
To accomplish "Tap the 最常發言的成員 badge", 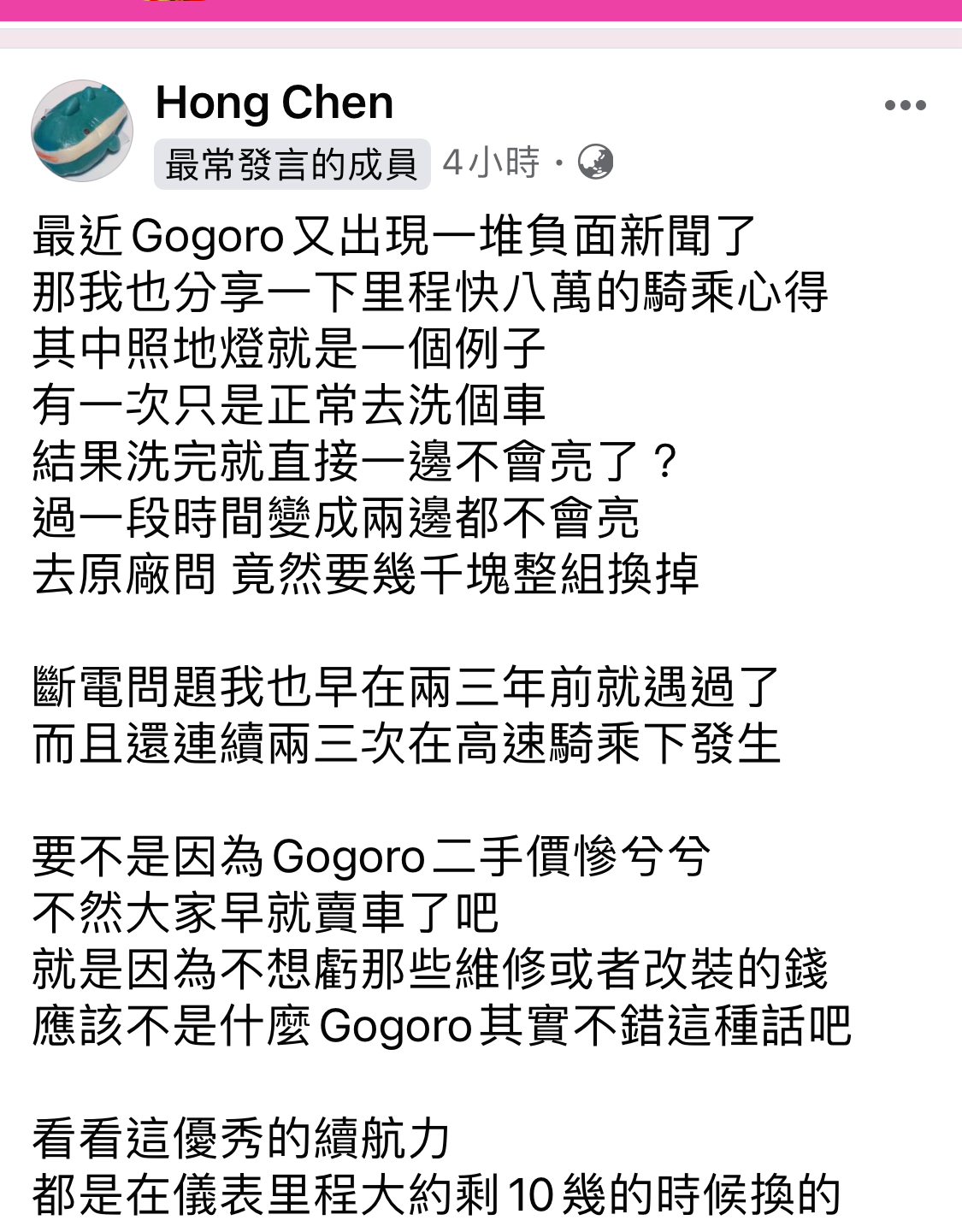I will tap(292, 164).
